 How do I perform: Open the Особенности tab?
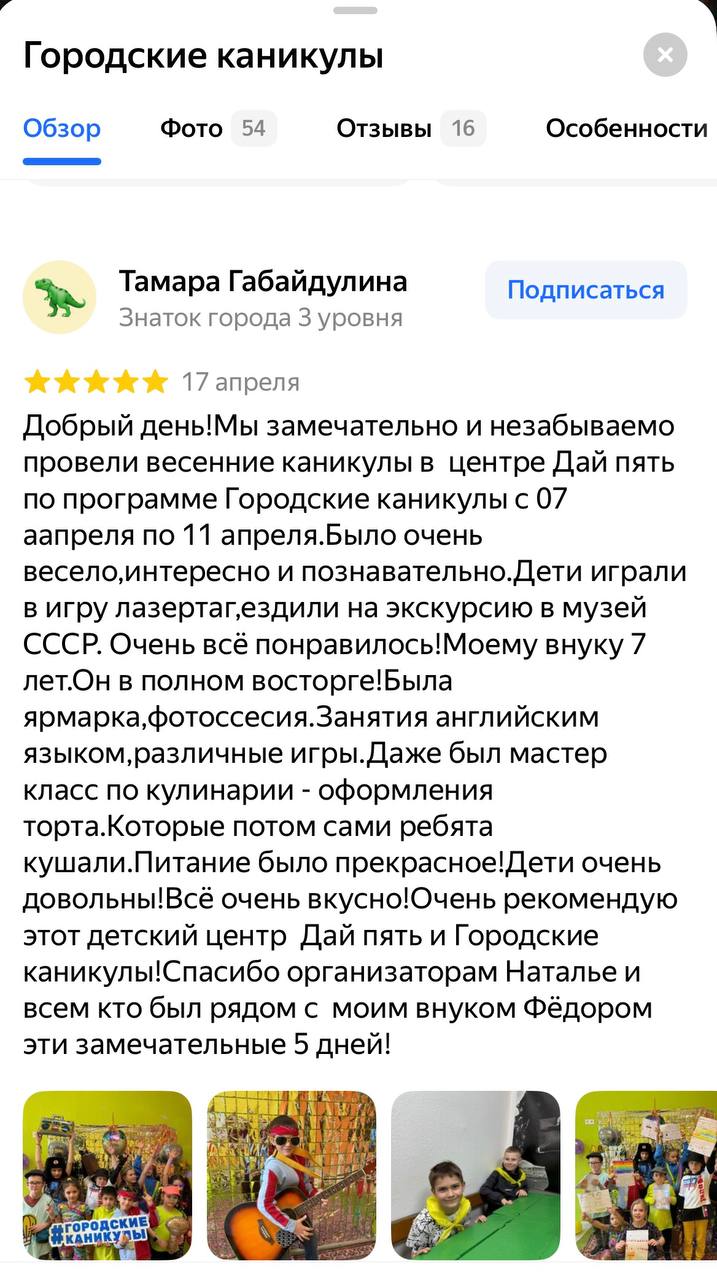click(x=627, y=128)
